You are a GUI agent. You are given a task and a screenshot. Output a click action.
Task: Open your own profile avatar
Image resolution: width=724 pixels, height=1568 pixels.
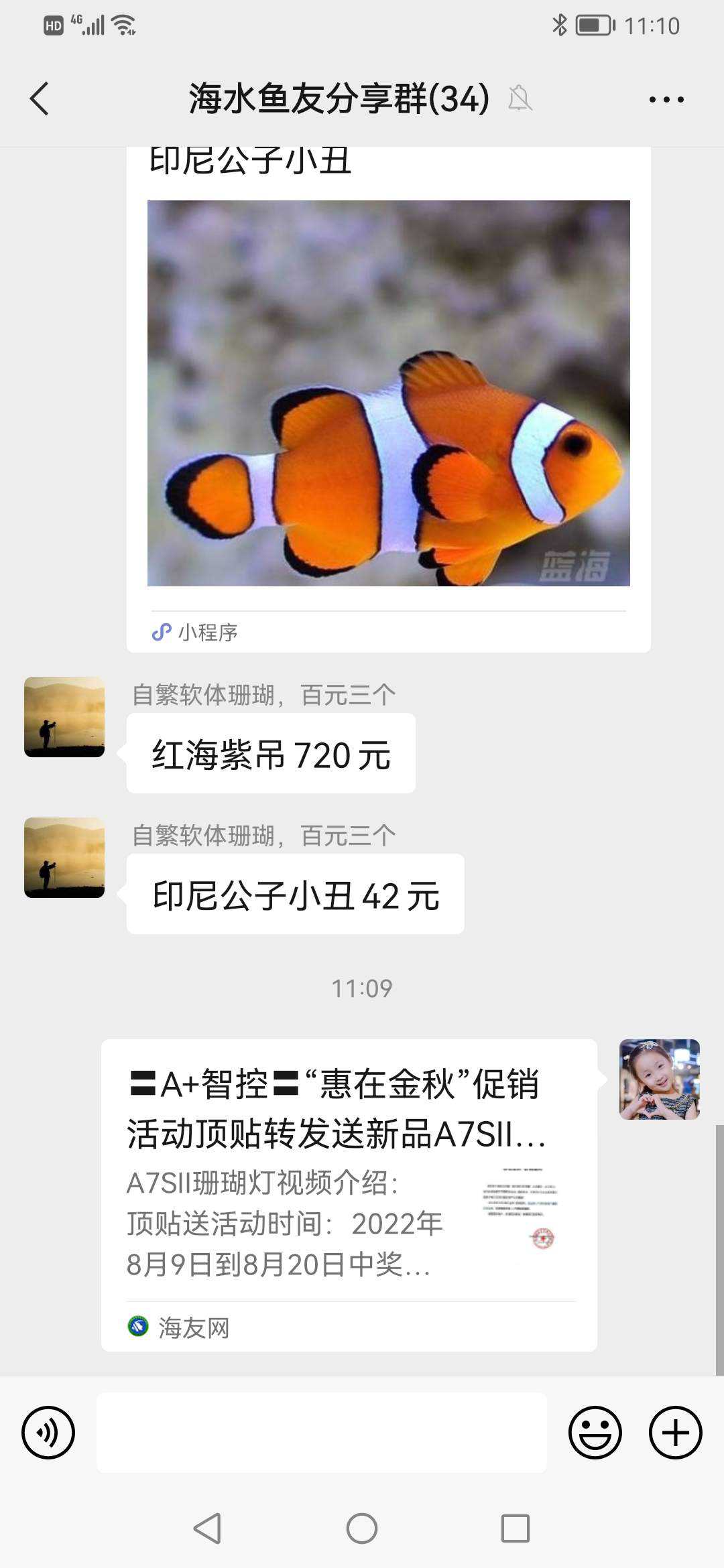[659, 1080]
